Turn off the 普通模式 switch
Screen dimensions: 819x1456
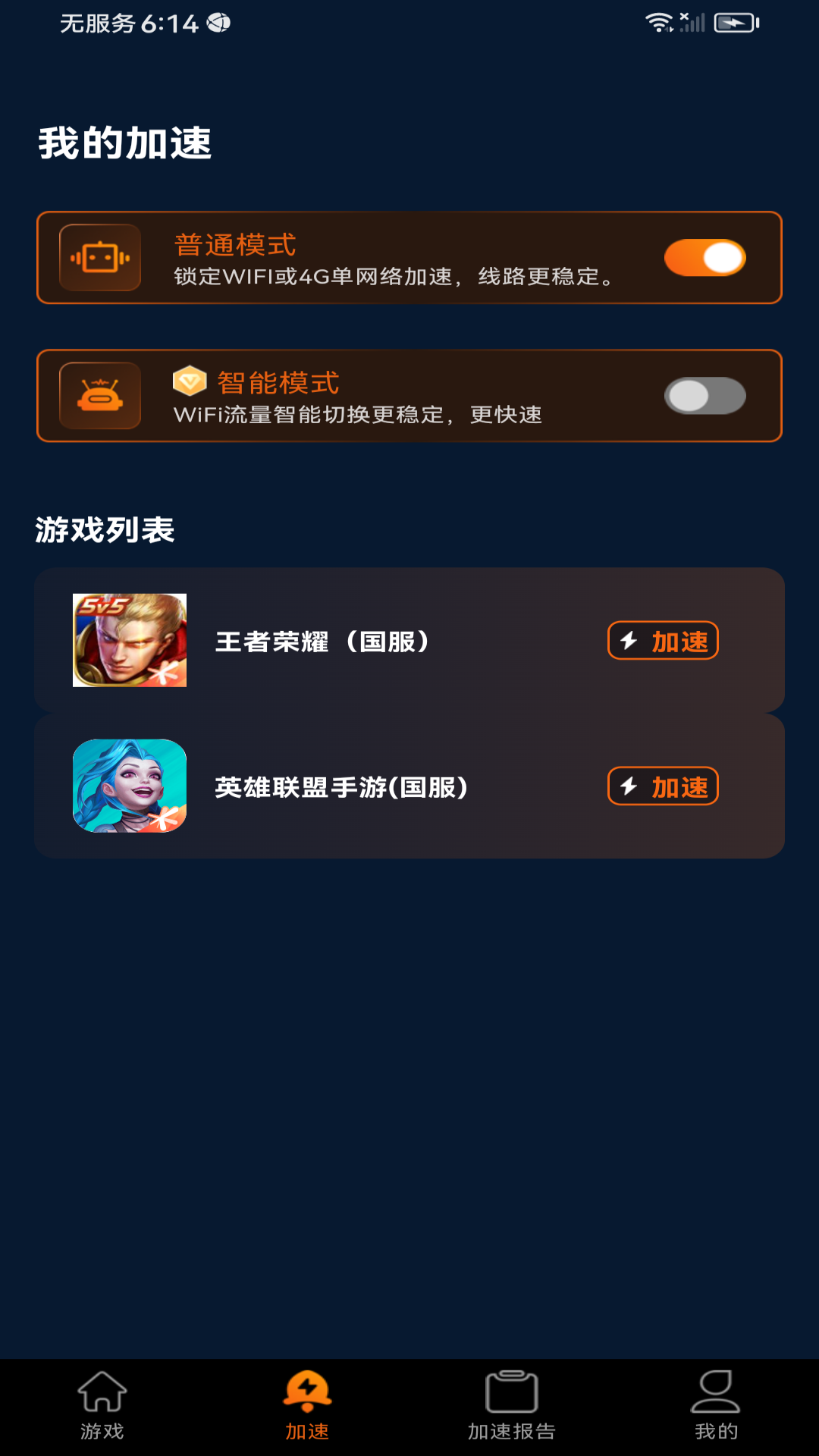pos(705,258)
